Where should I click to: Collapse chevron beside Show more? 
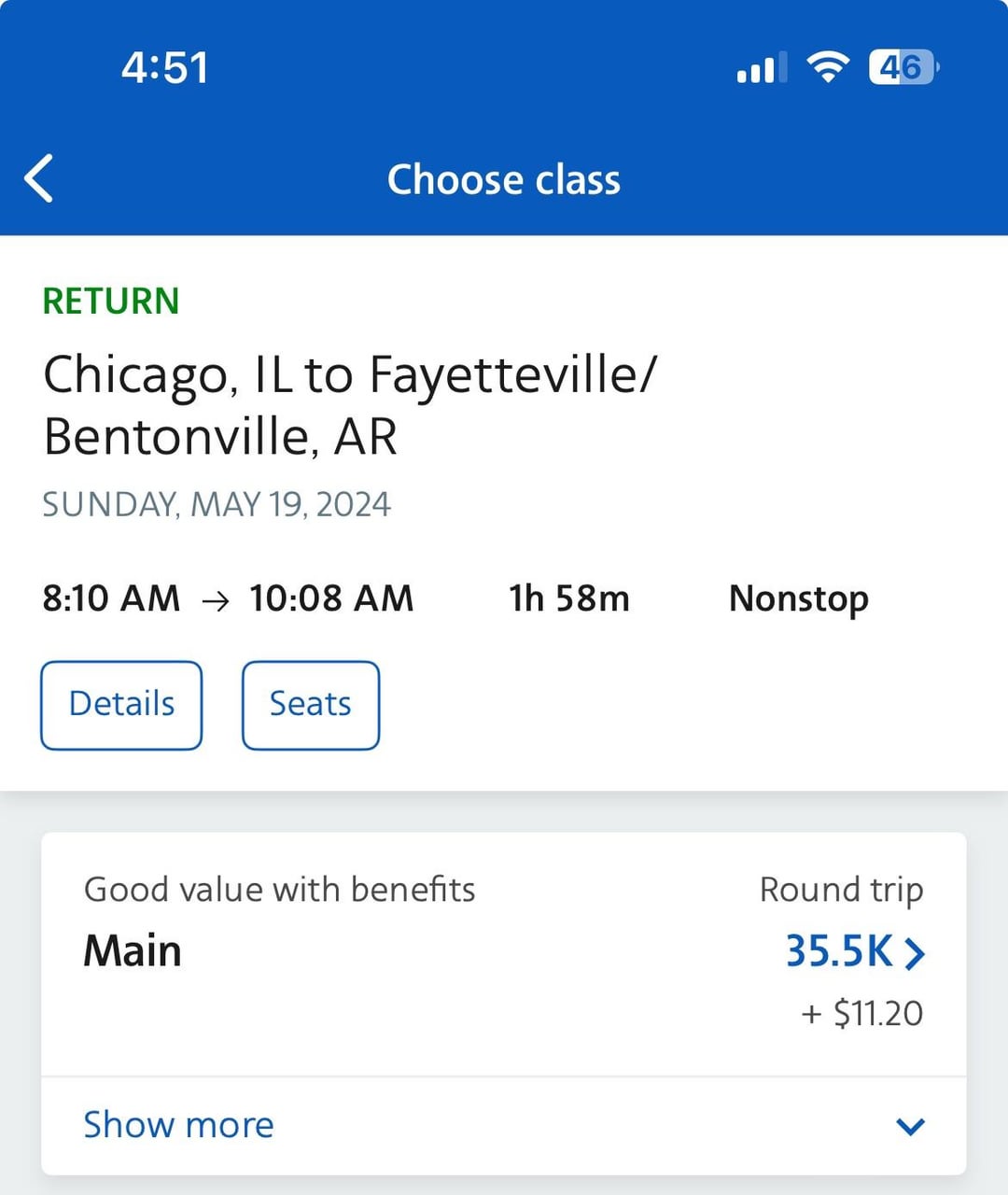[907, 1127]
